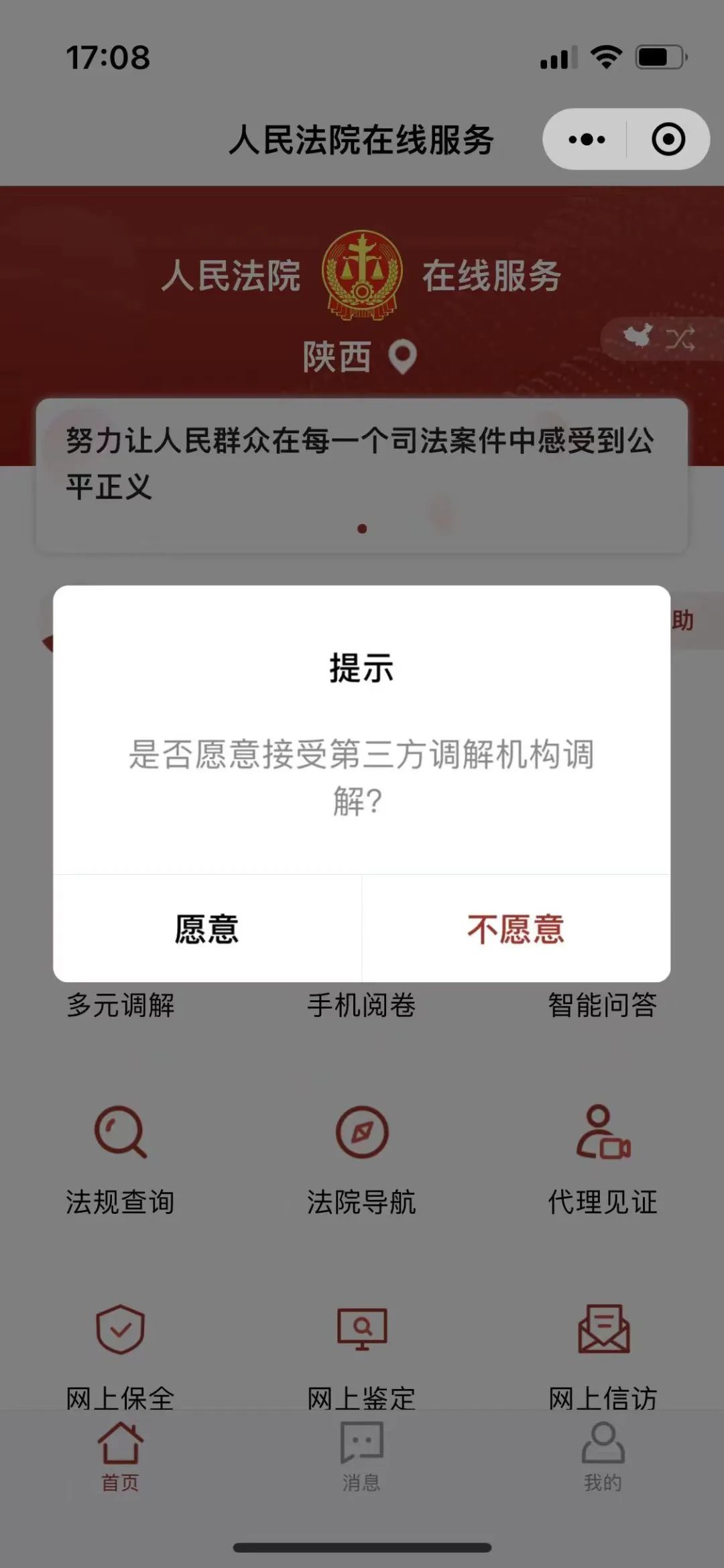The image size is (724, 1568).
Task: Choose 不愿意 to decline mediation
Action: tap(516, 929)
